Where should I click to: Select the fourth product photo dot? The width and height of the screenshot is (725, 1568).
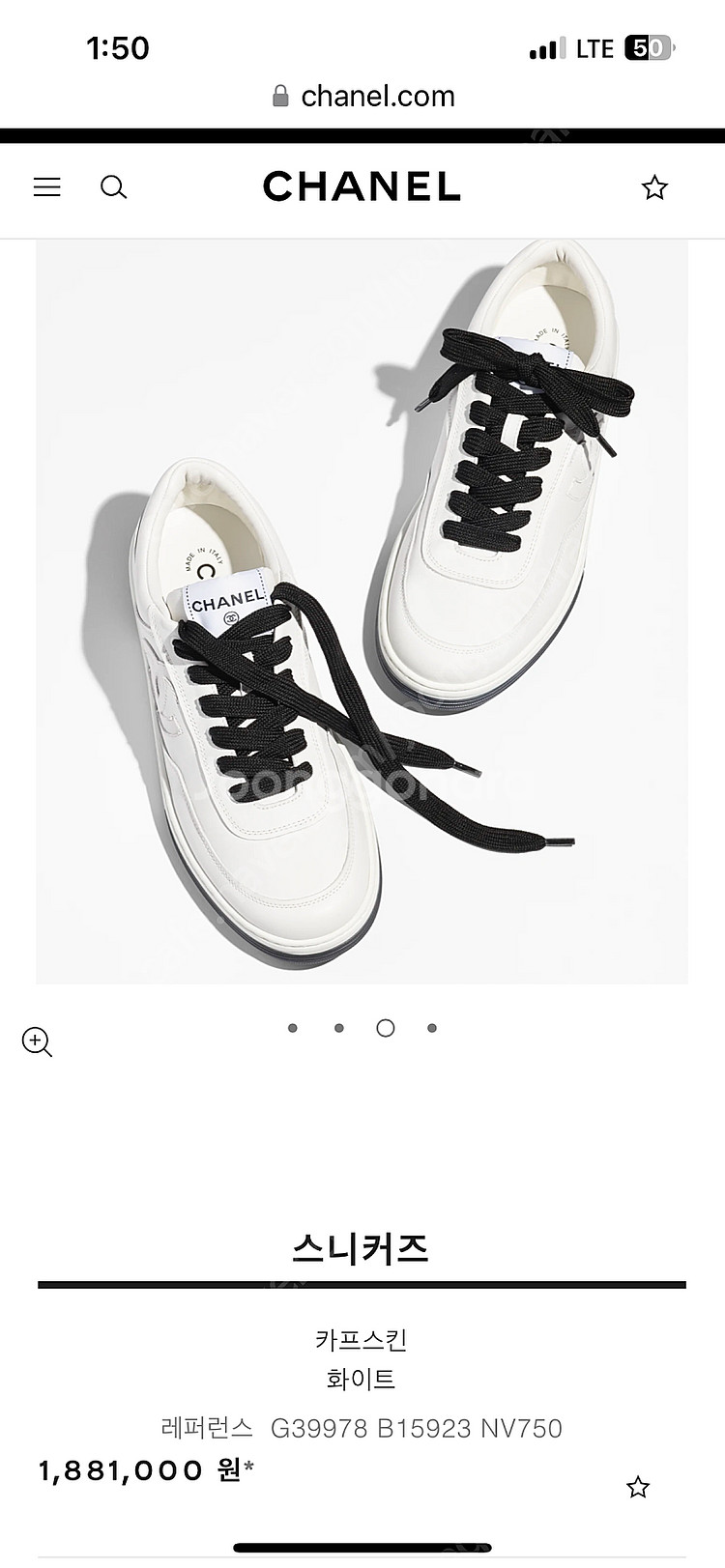pyautogui.click(x=432, y=1028)
